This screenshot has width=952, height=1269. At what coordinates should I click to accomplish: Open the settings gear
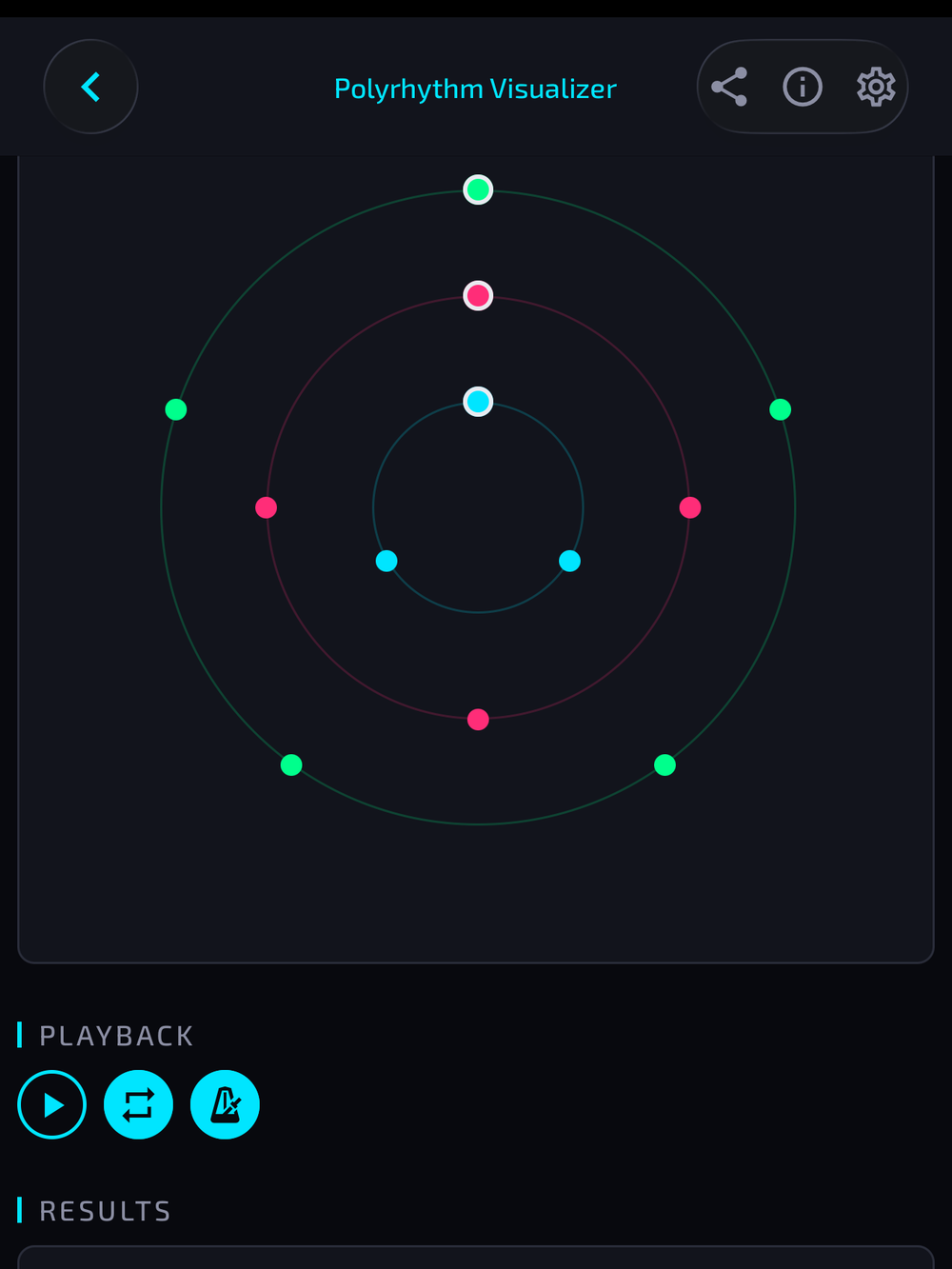(x=875, y=87)
